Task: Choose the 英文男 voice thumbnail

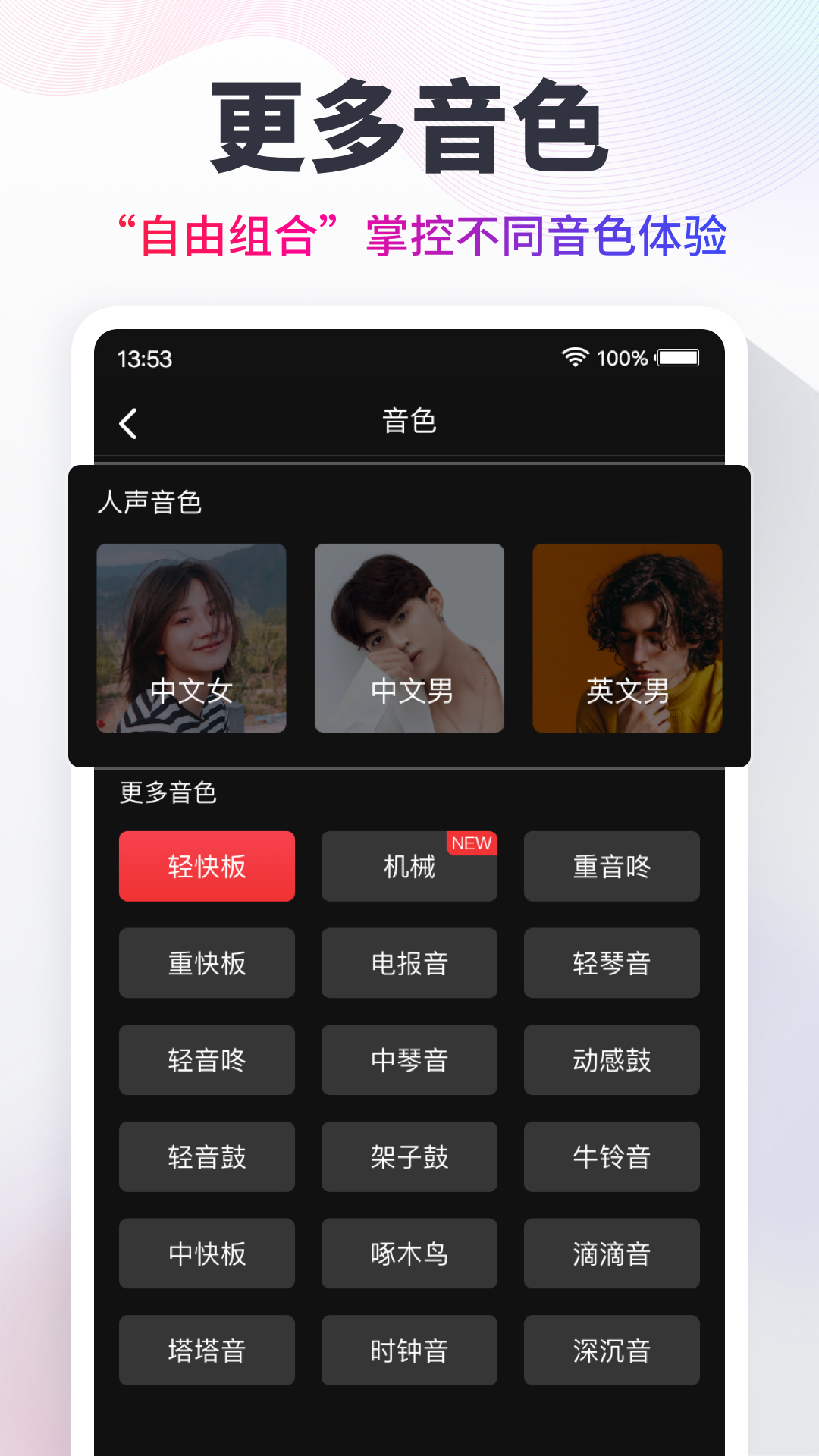Action: coord(627,639)
